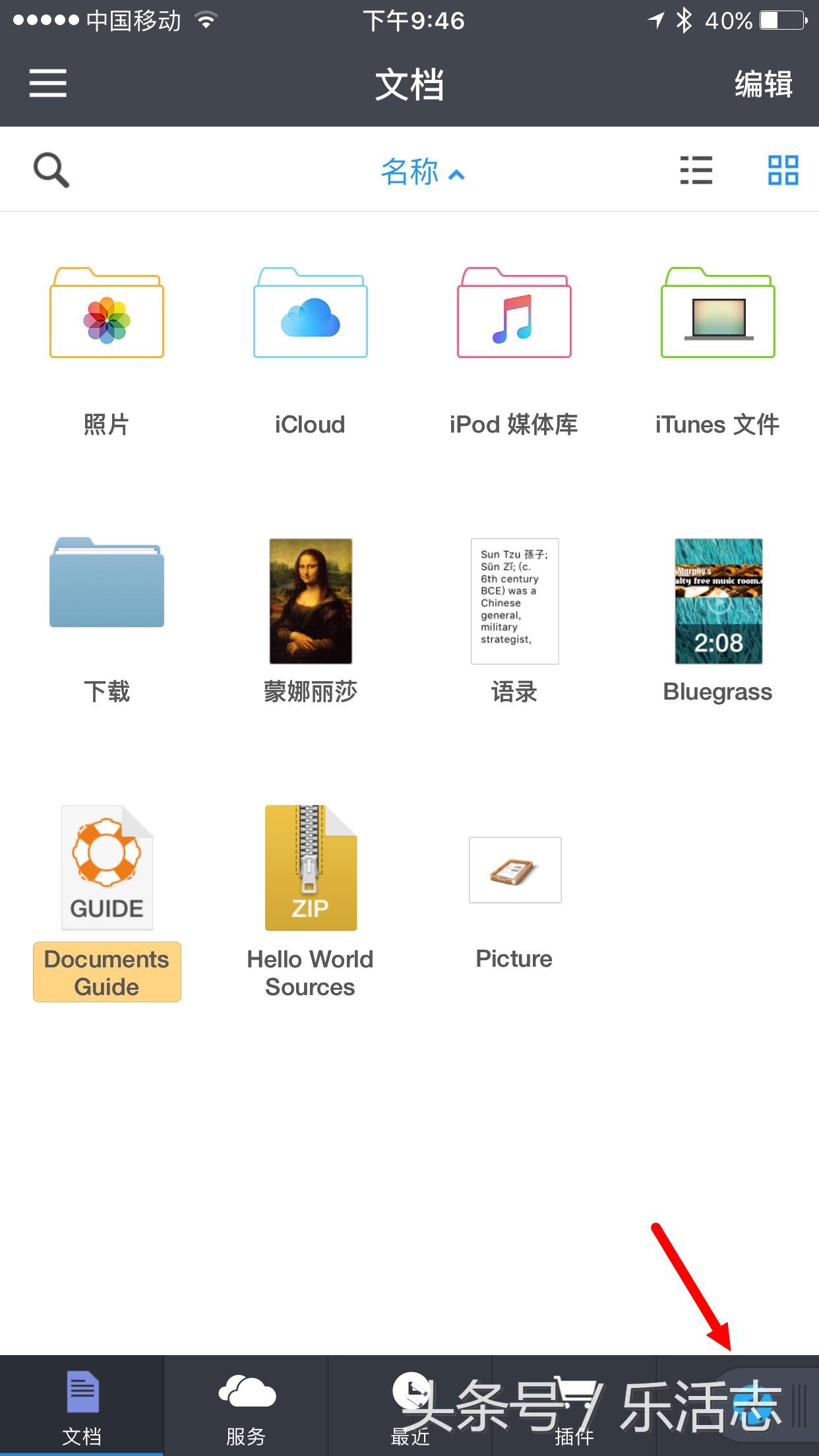
Task: Open the search icon to find files
Action: tap(49, 170)
